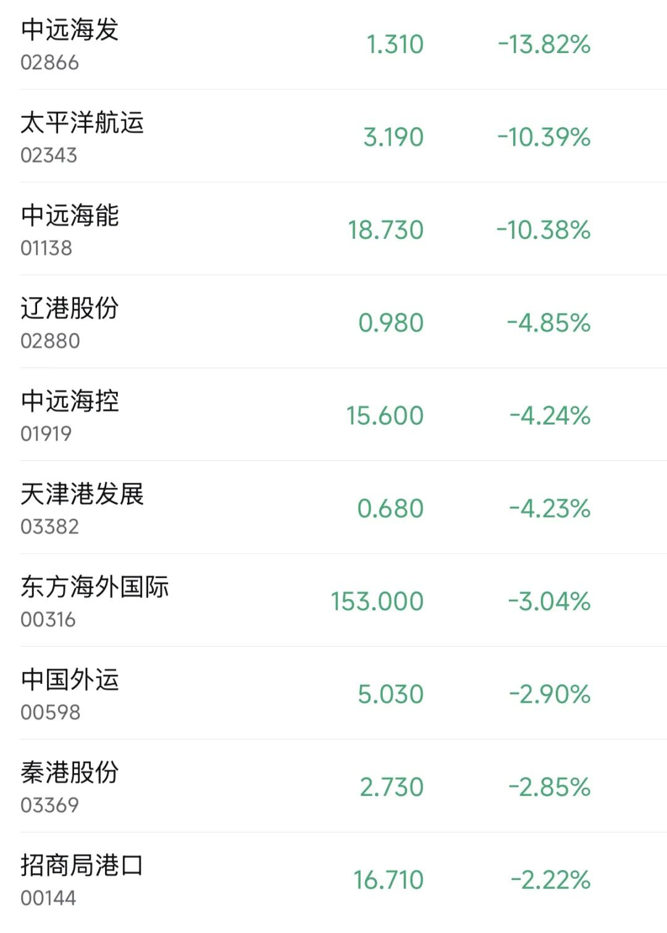
Task: Tap the 天津港发展 03382 row
Action: click(333, 508)
